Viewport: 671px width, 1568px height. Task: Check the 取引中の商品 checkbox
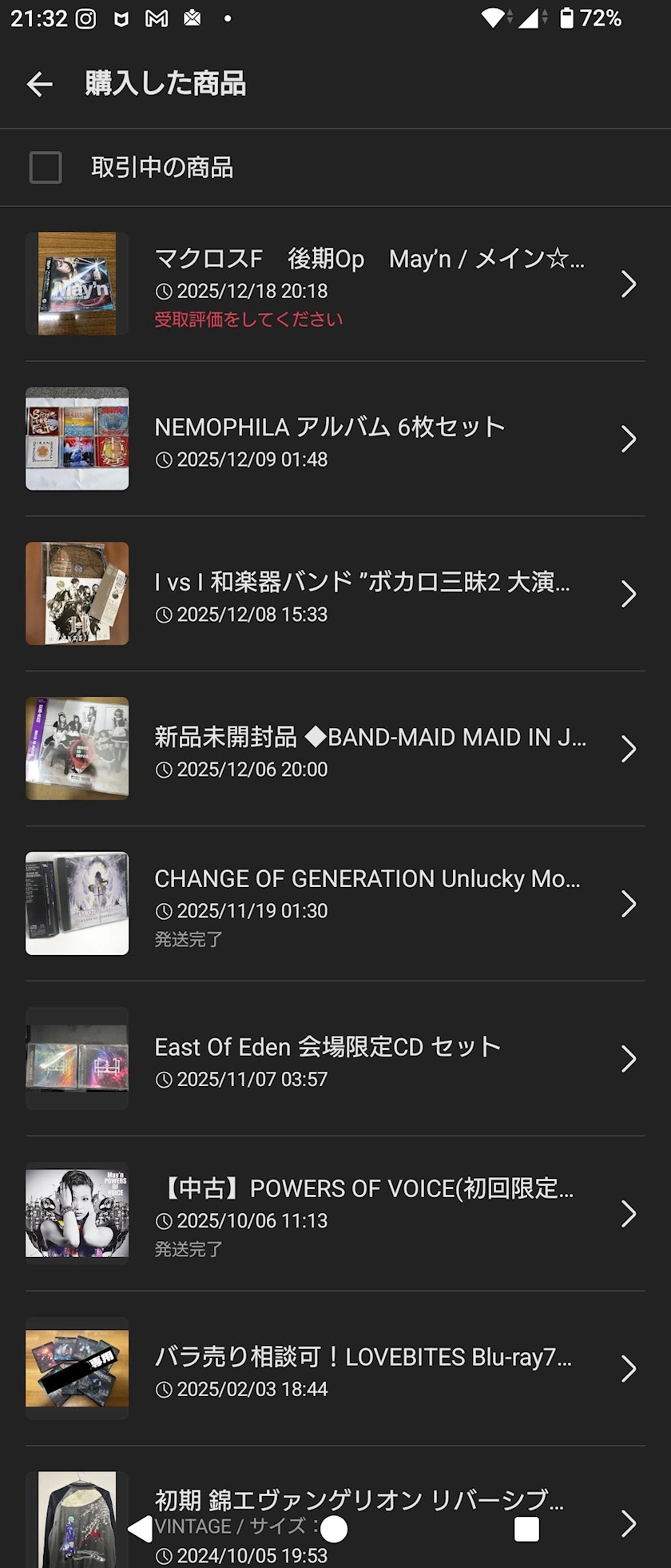tap(46, 168)
